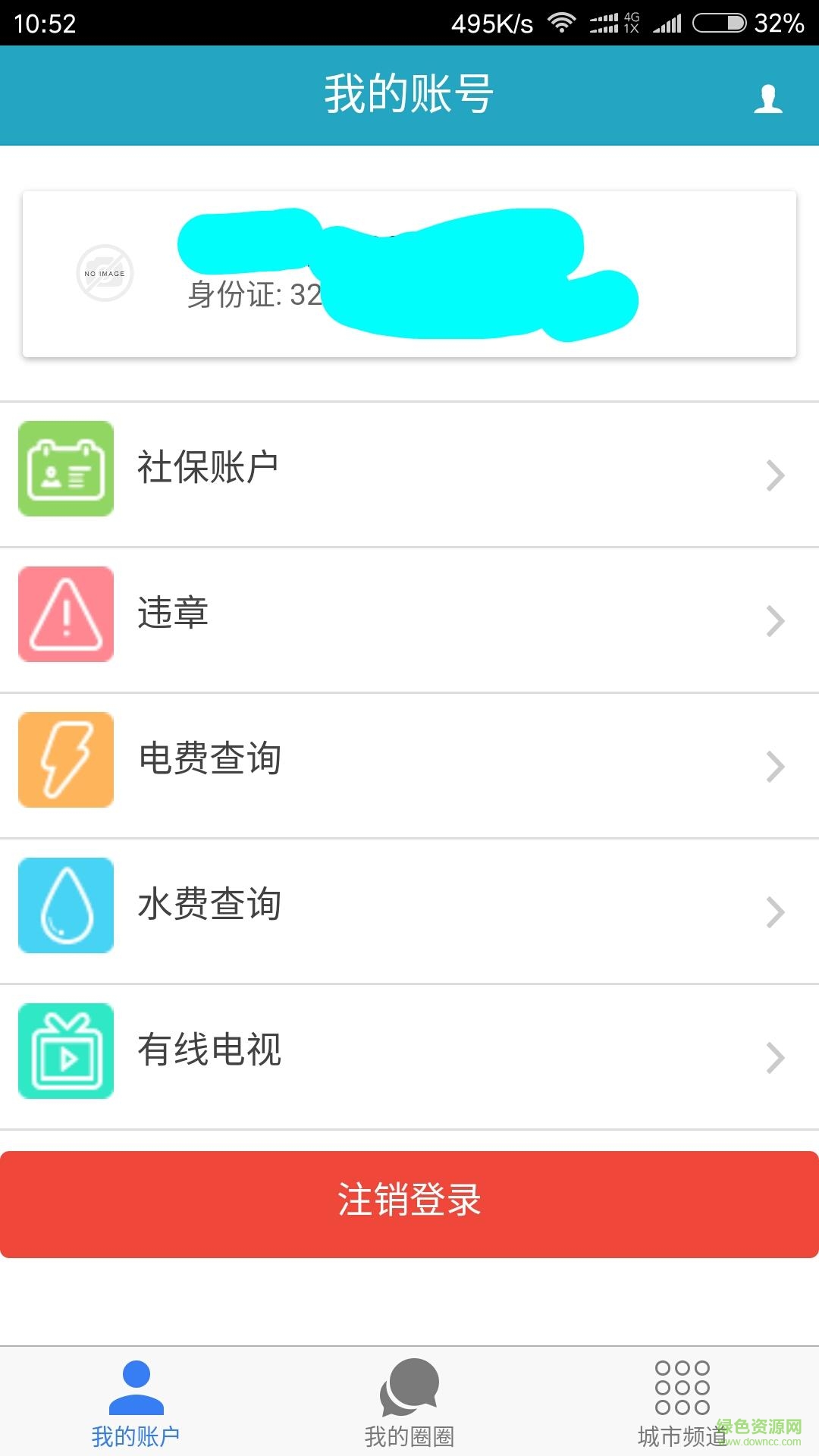Tap the red warning triangle icon for 违章

[x=66, y=614]
